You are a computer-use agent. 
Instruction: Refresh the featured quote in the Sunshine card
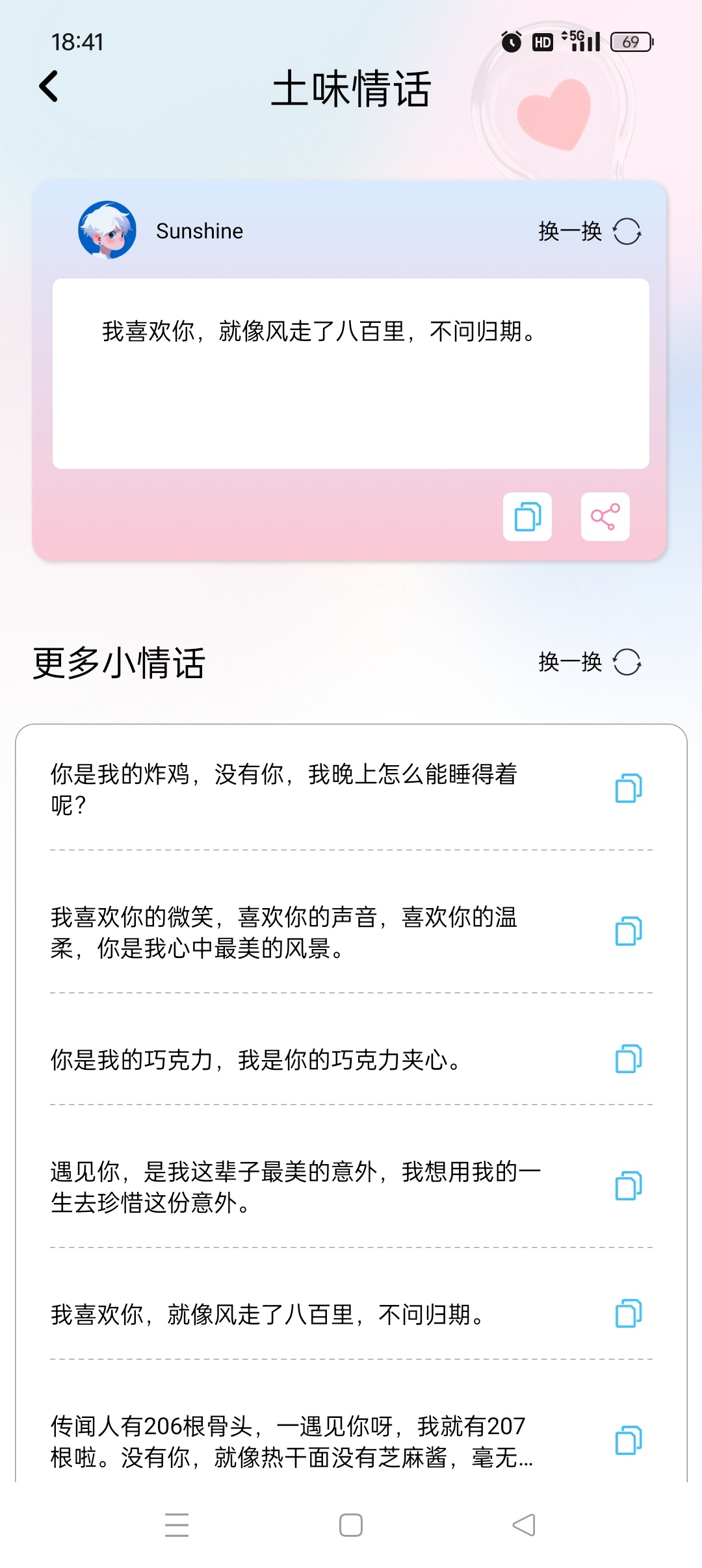point(590,231)
